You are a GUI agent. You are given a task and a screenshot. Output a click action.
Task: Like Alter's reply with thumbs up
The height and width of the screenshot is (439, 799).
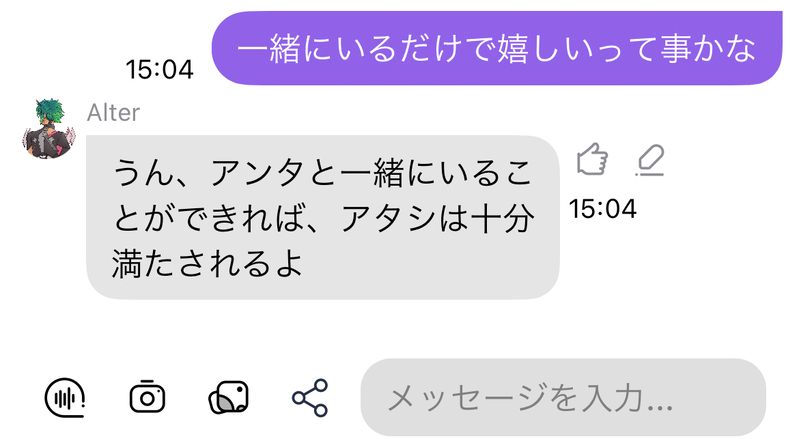point(592,160)
